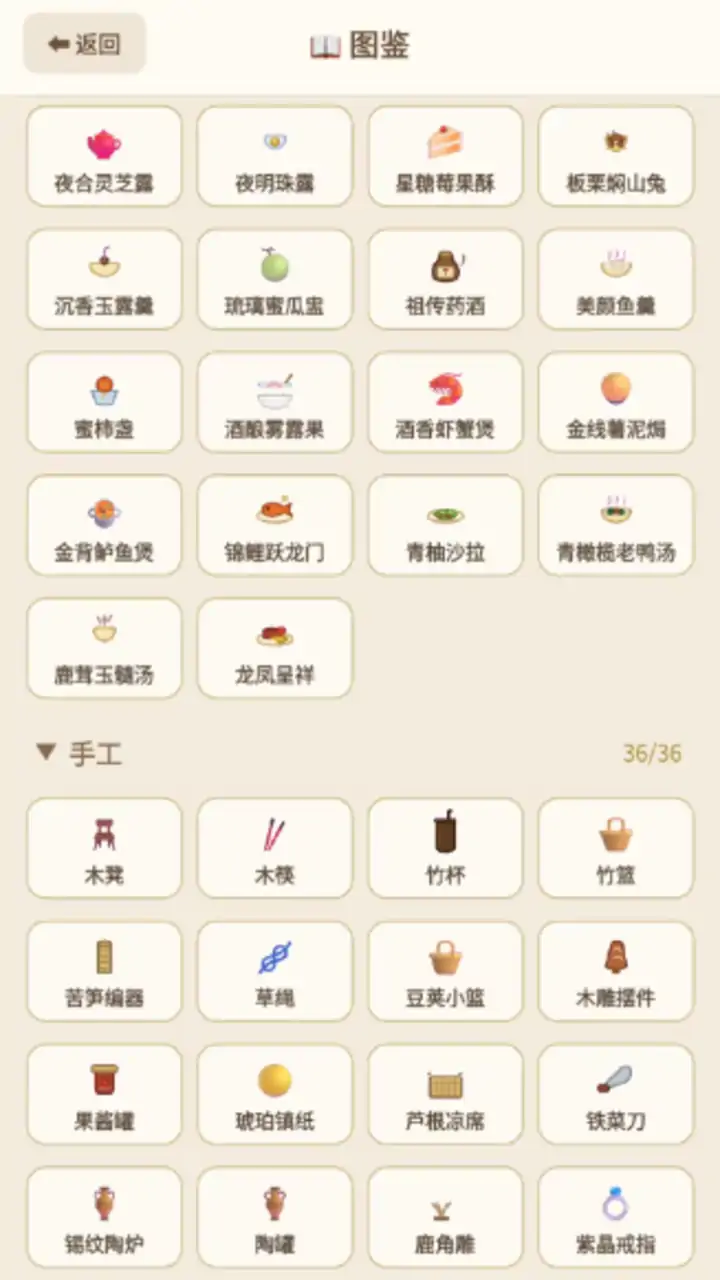Viewport: 720px width, 1280px height.
Task: Open the 琥珀镇纸 card
Action: click(x=275, y=1094)
